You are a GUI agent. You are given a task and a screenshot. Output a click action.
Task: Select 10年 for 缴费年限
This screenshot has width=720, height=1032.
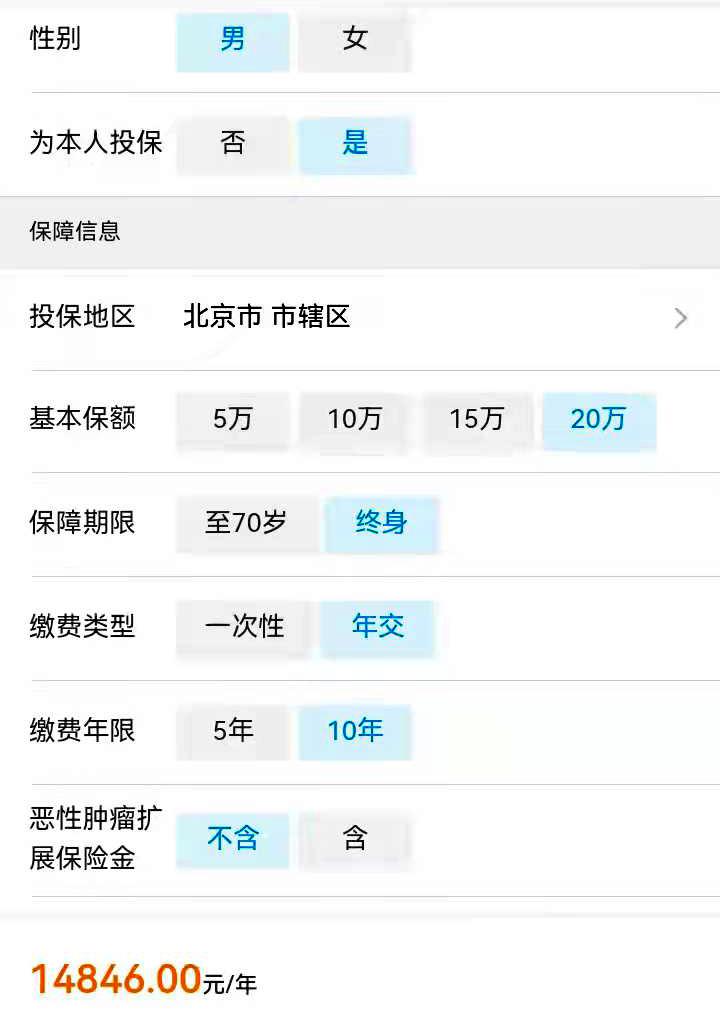coord(355,732)
